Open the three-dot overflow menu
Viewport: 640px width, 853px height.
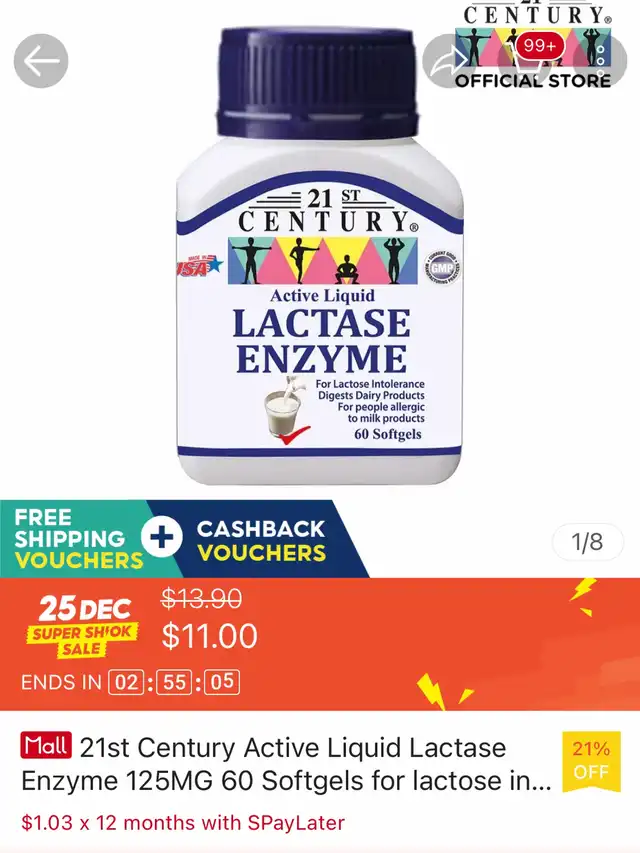599,62
